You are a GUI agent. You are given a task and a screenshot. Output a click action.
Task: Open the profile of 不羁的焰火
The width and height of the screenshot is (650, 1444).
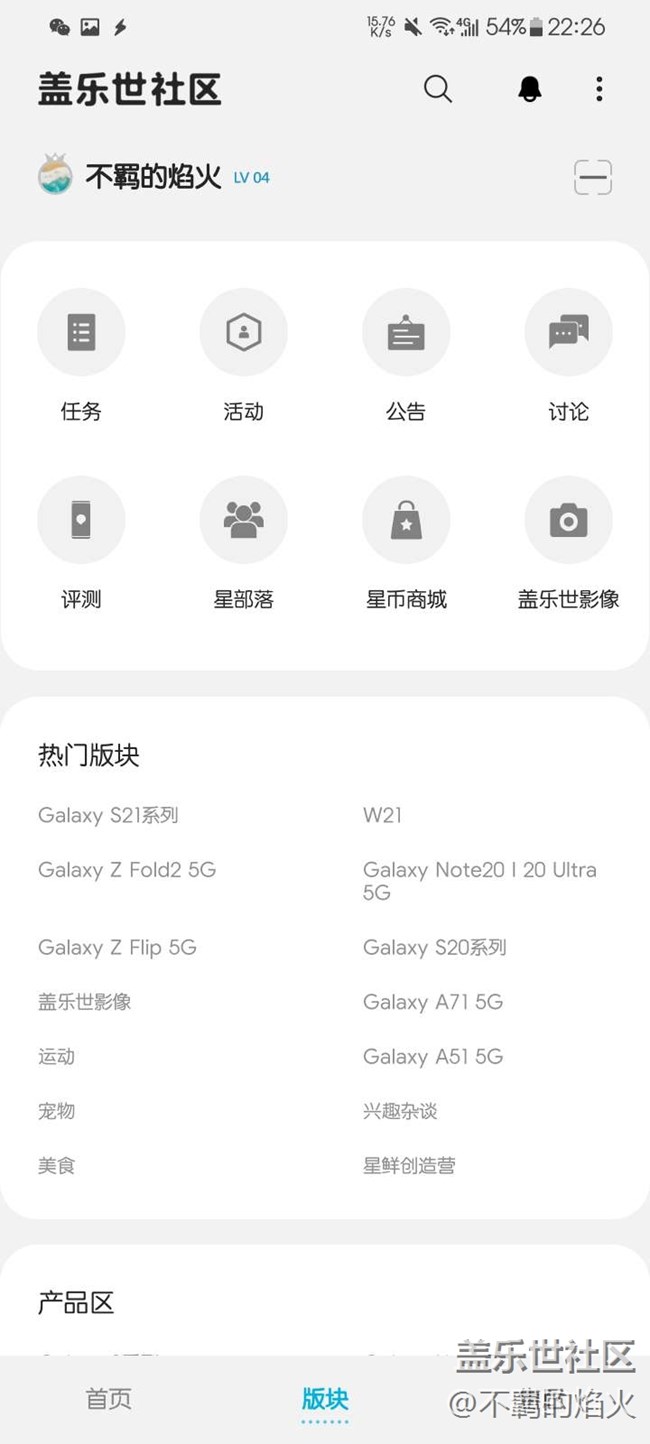click(x=152, y=178)
